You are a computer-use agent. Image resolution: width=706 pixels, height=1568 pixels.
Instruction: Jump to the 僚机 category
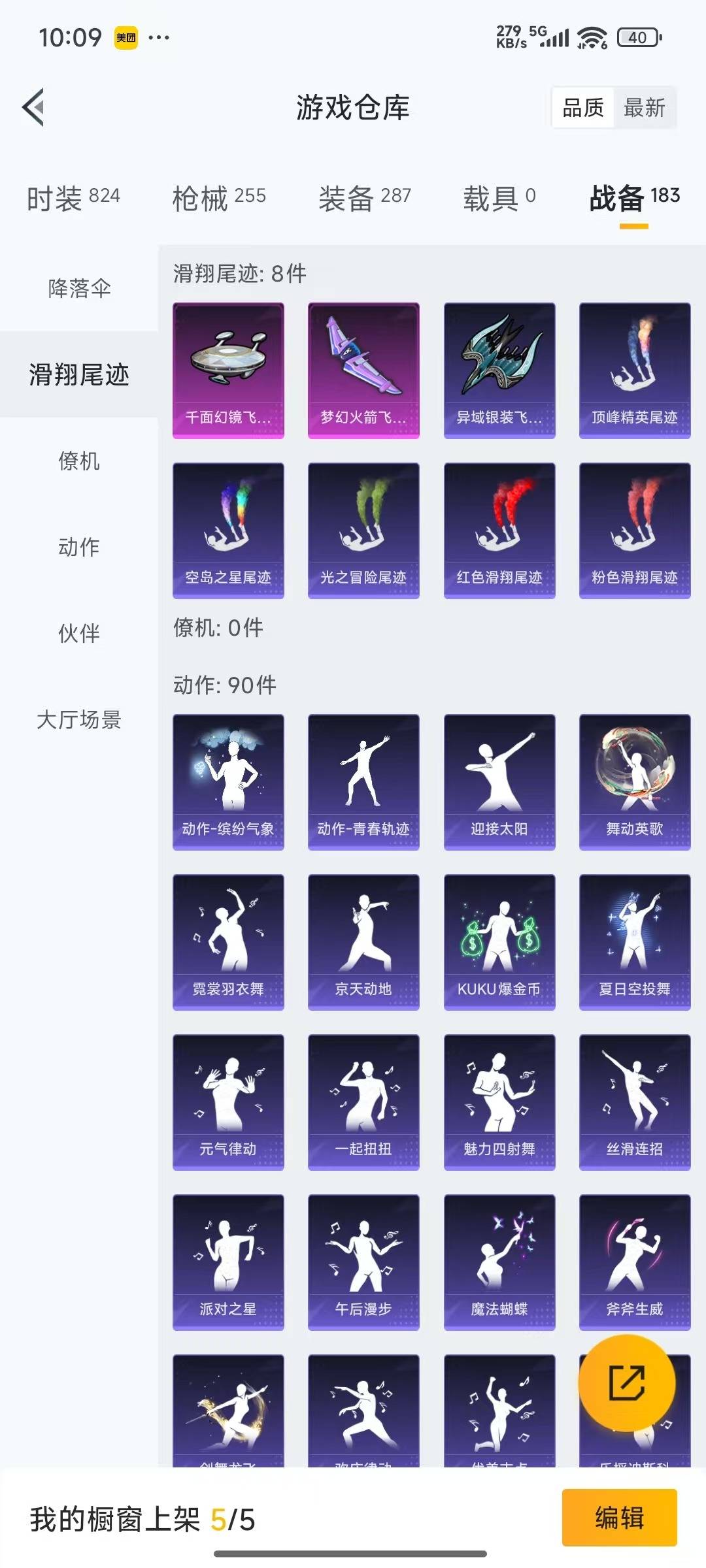pos(79,461)
